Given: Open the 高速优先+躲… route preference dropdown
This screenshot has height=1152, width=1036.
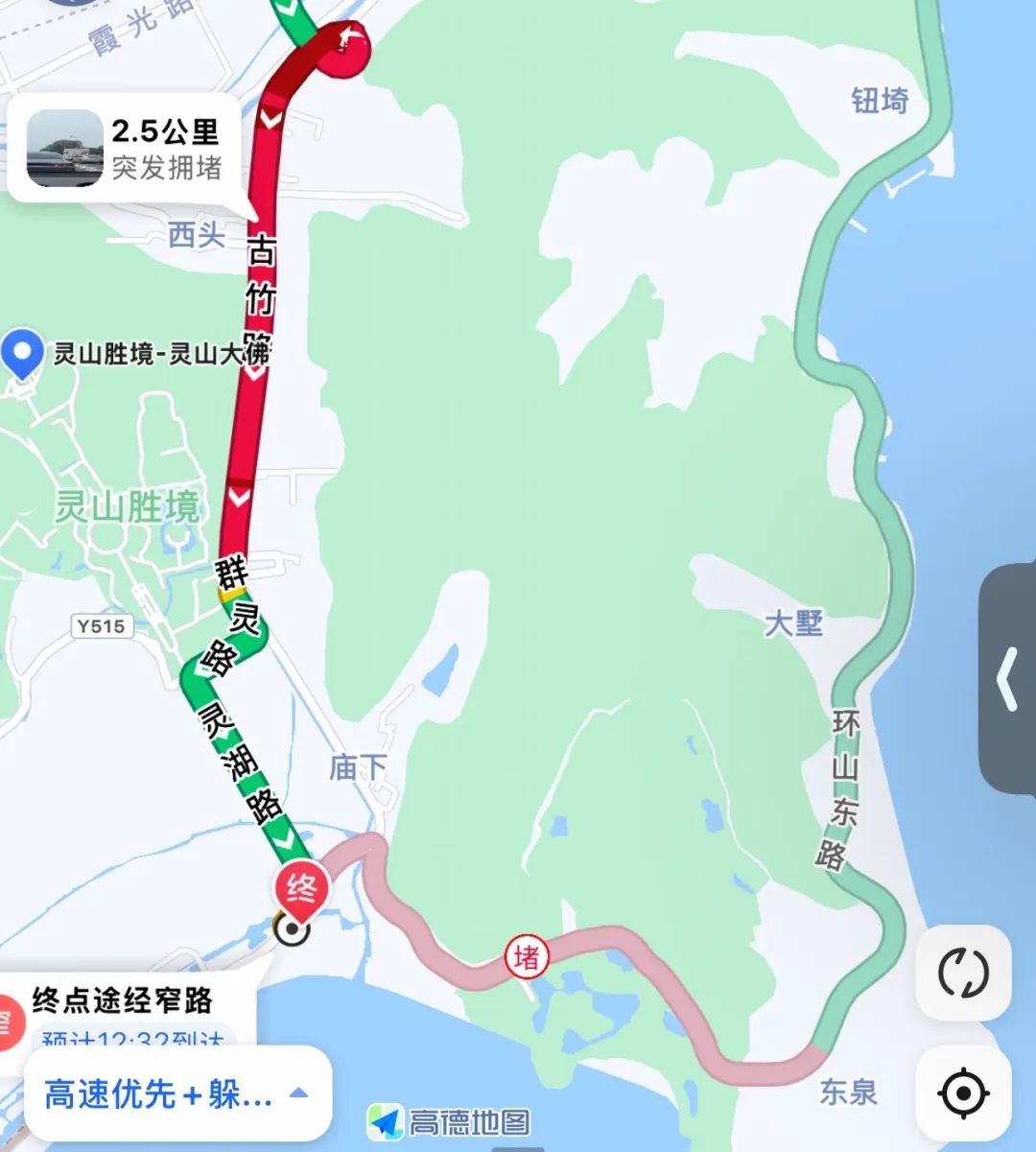Looking at the screenshot, I should coord(177,1093).
